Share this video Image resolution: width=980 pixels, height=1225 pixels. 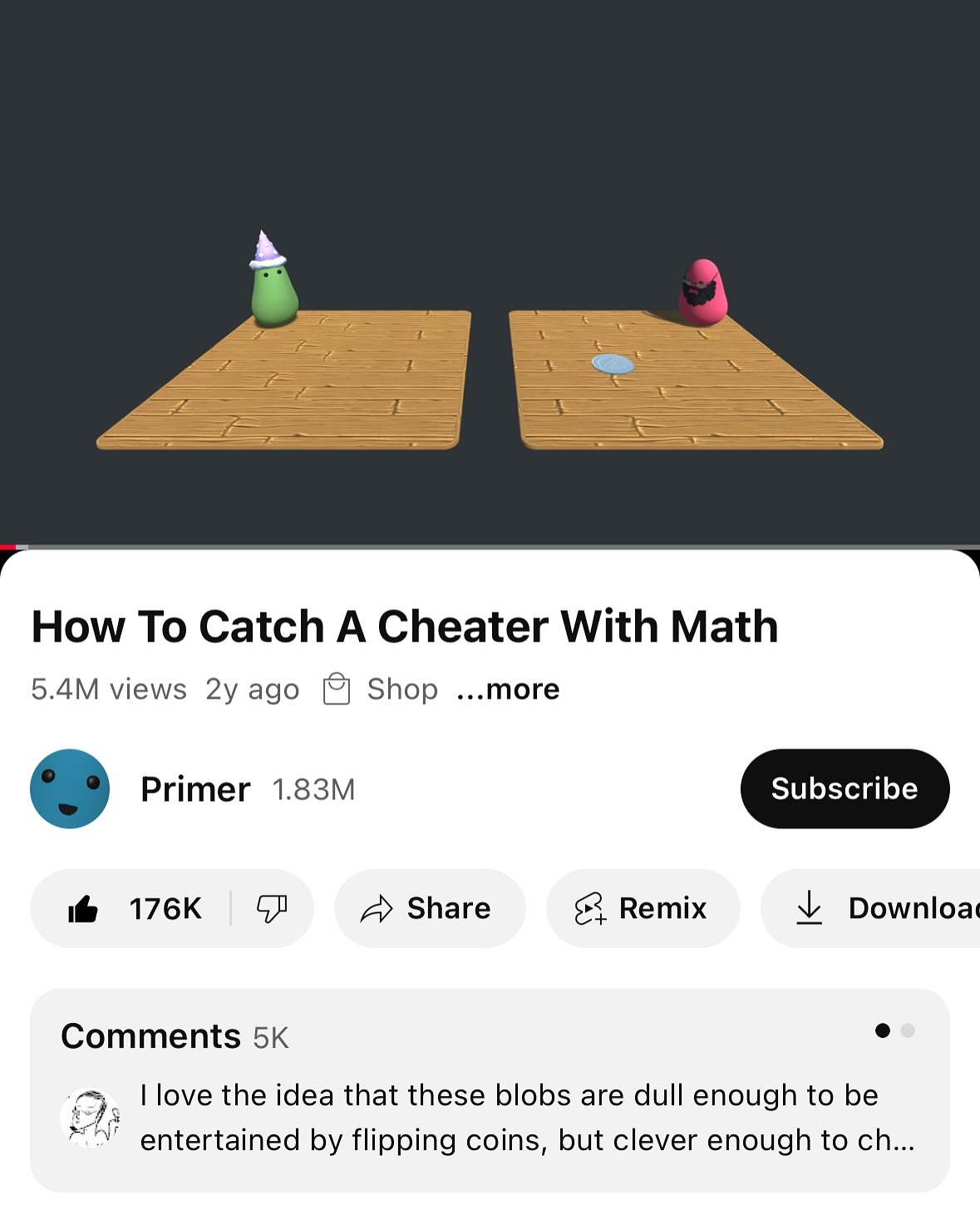tap(429, 908)
